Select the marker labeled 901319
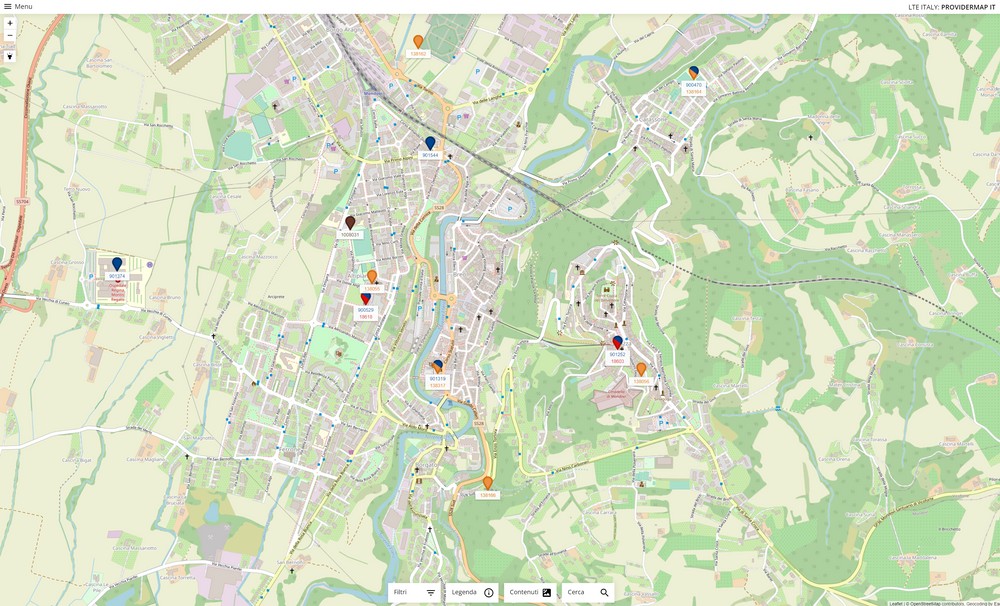The width and height of the screenshot is (1000, 606). pos(437,366)
